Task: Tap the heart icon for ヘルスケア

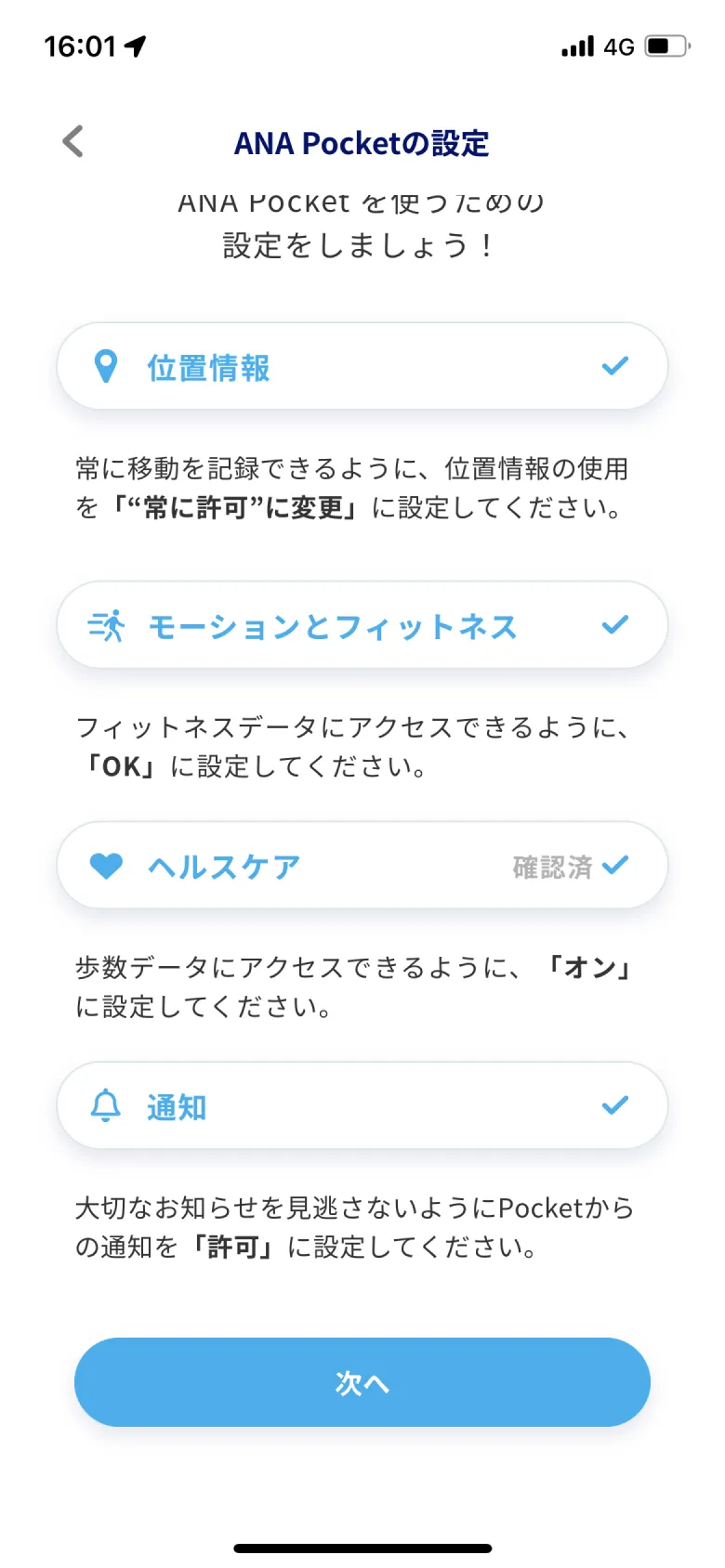Action: tap(107, 865)
